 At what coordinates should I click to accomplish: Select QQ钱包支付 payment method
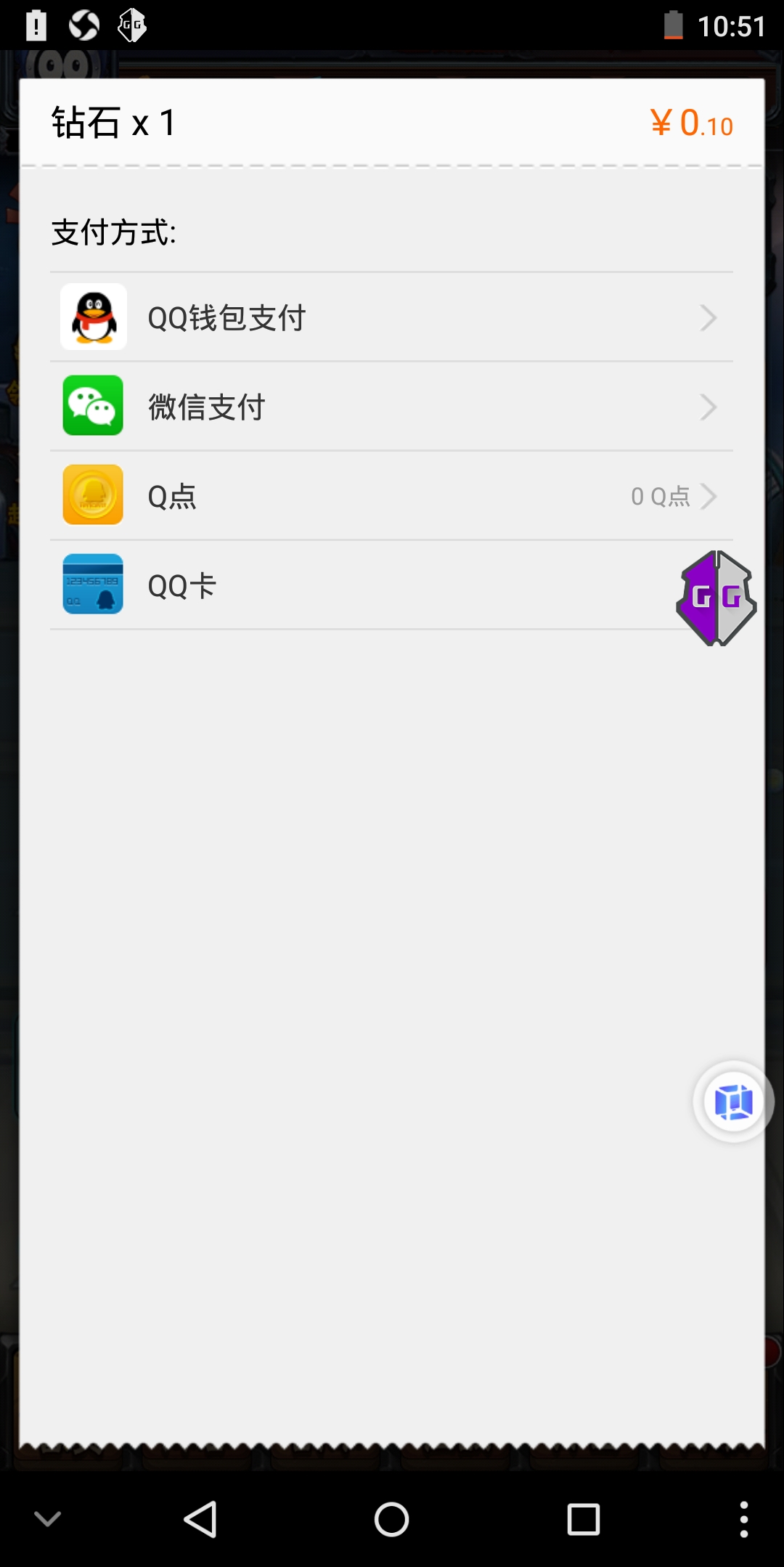point(391,318)
